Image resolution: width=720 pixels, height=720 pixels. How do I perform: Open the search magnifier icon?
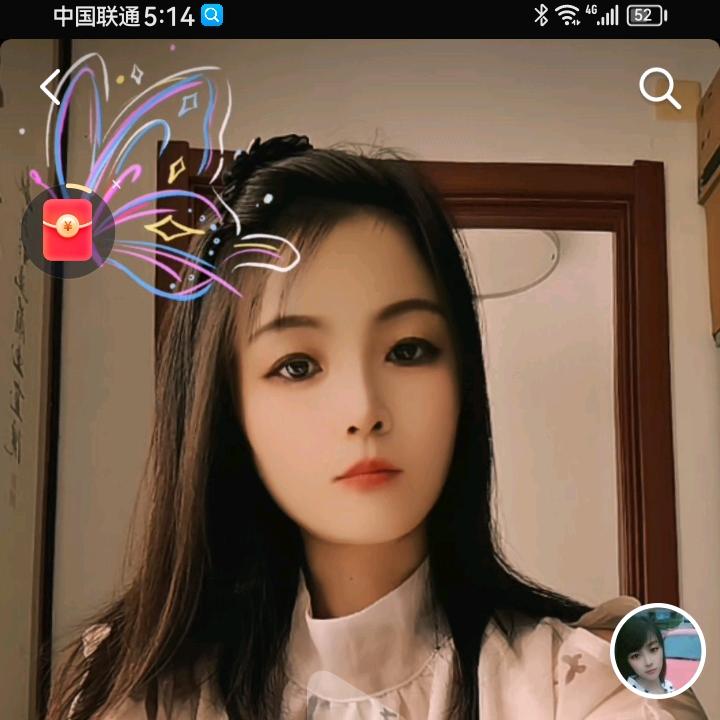(x=660, y=89)
